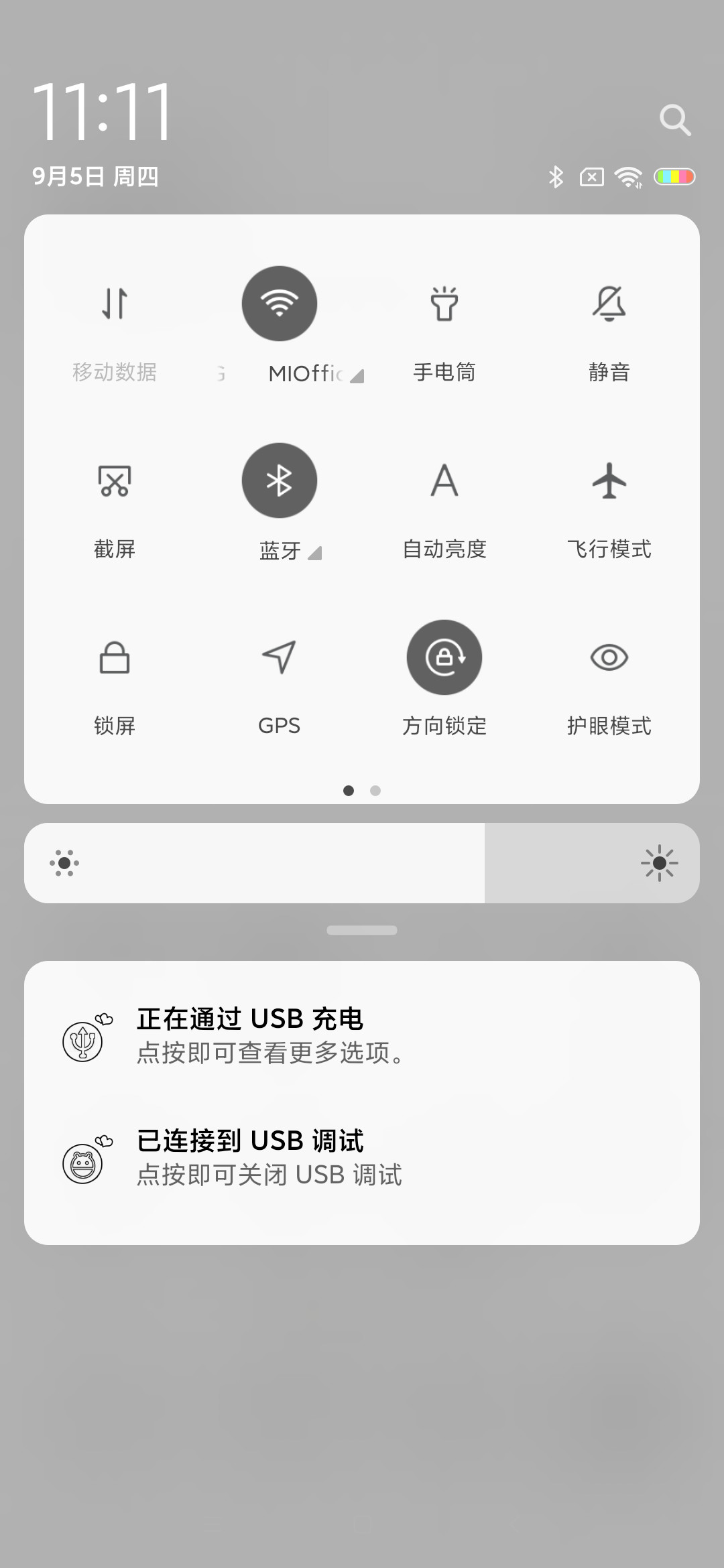This screenshot has height=1568, width=724.
Task: Turn off orientation lock (方向锁定)
Action: pos(444,657)
